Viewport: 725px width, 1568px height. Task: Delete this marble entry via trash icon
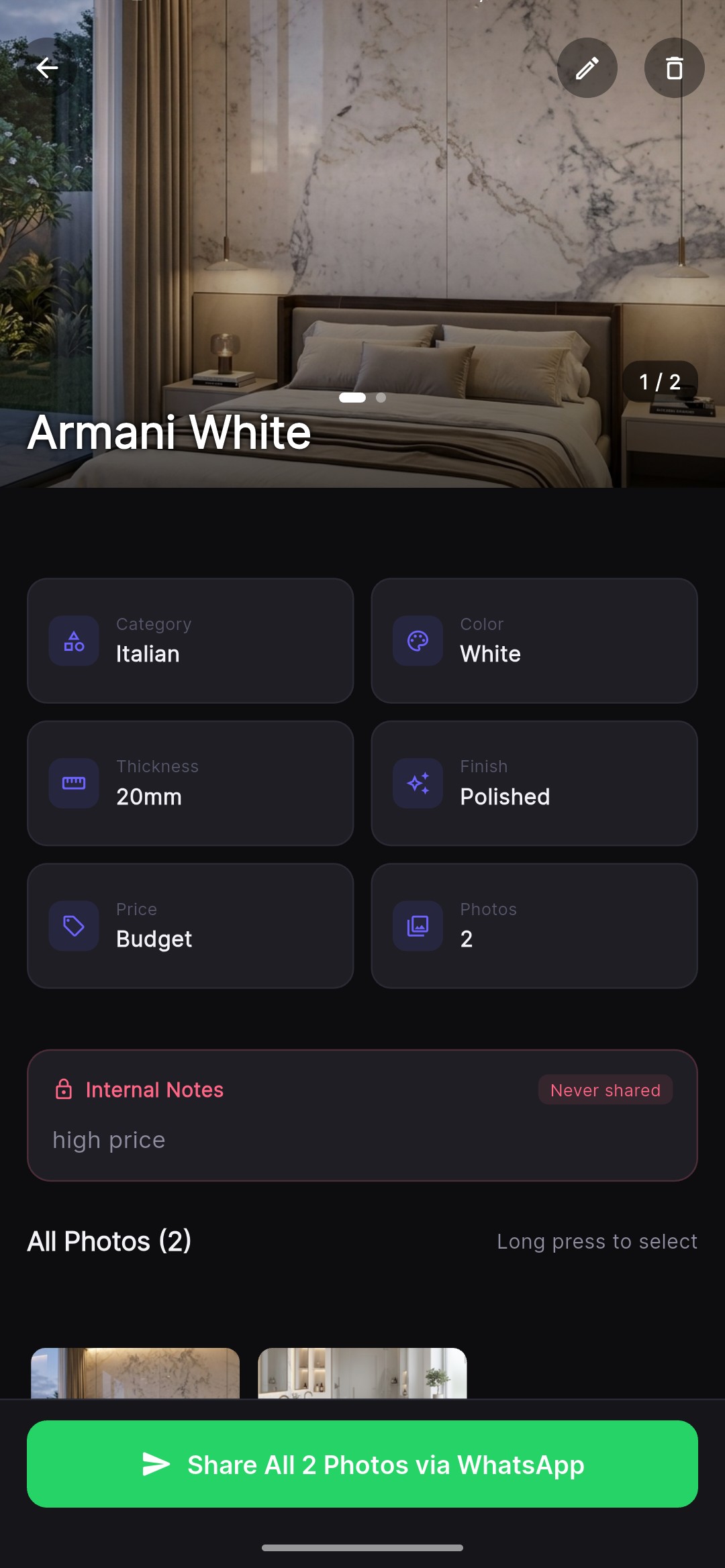(674, 68)
